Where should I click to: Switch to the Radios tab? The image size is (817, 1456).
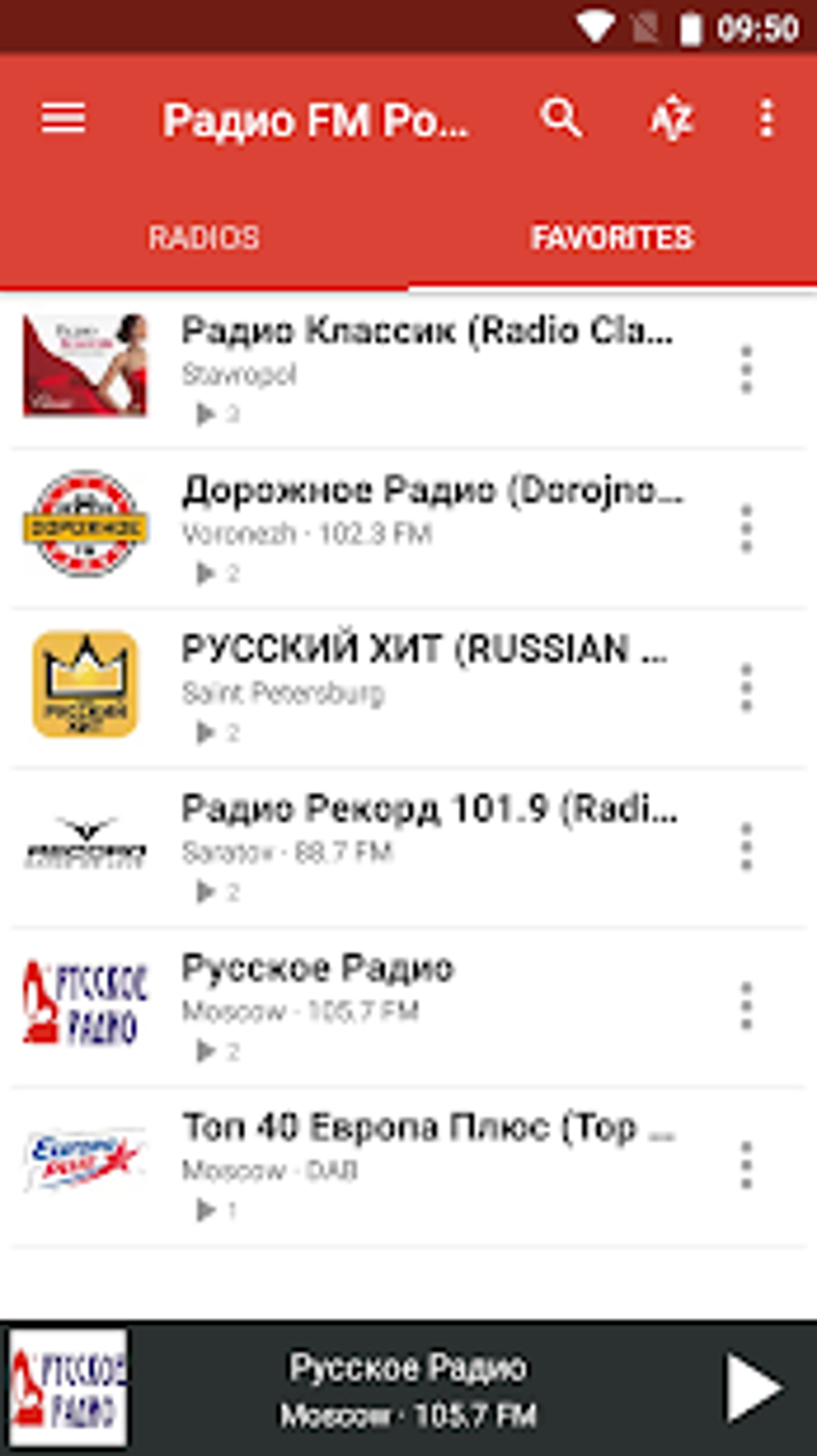(204, 237)
